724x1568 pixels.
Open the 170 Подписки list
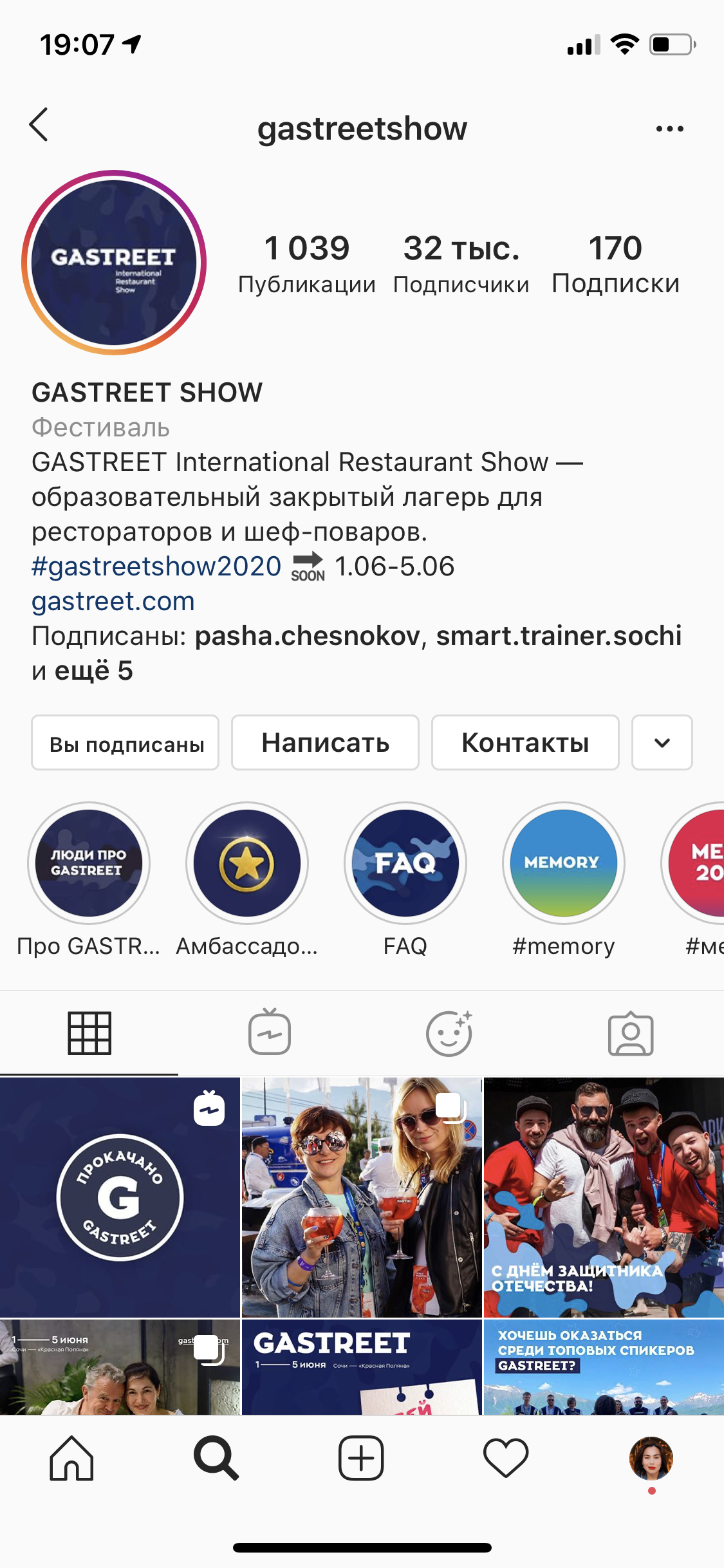click(x=615, y=264)
